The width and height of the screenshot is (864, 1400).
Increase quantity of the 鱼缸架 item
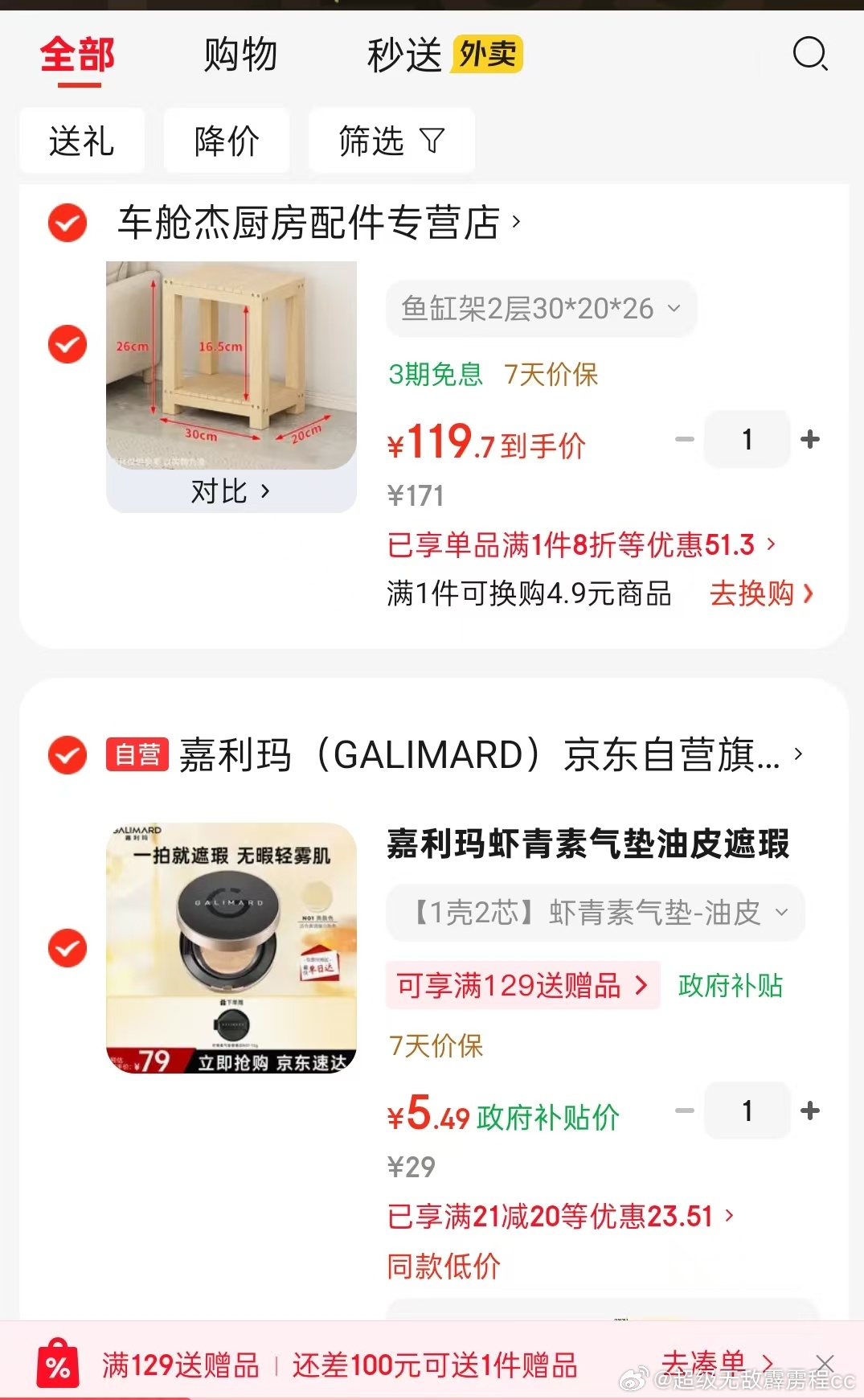[x=810, y=439]
